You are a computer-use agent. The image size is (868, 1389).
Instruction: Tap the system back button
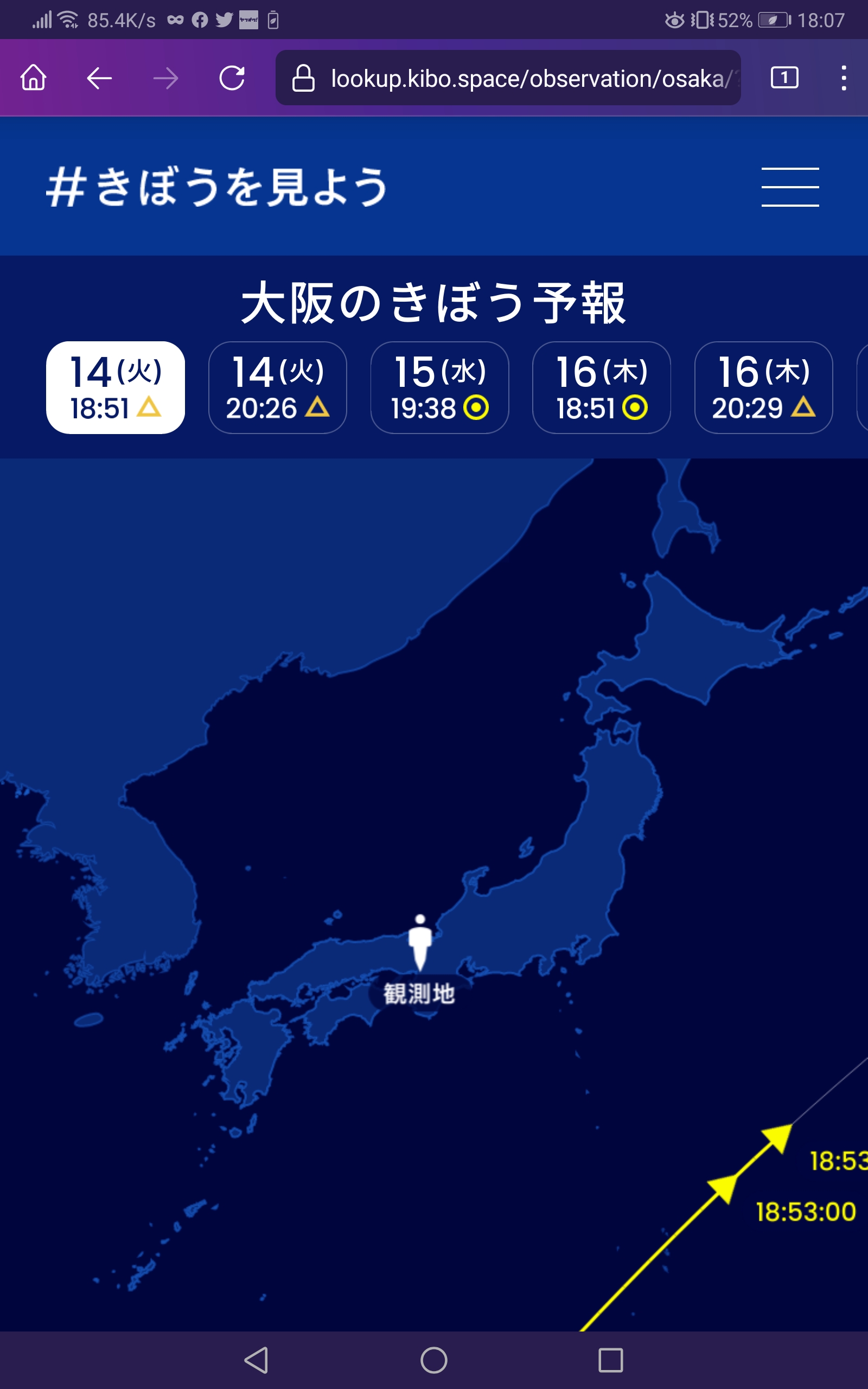[x=257, y=1360]
